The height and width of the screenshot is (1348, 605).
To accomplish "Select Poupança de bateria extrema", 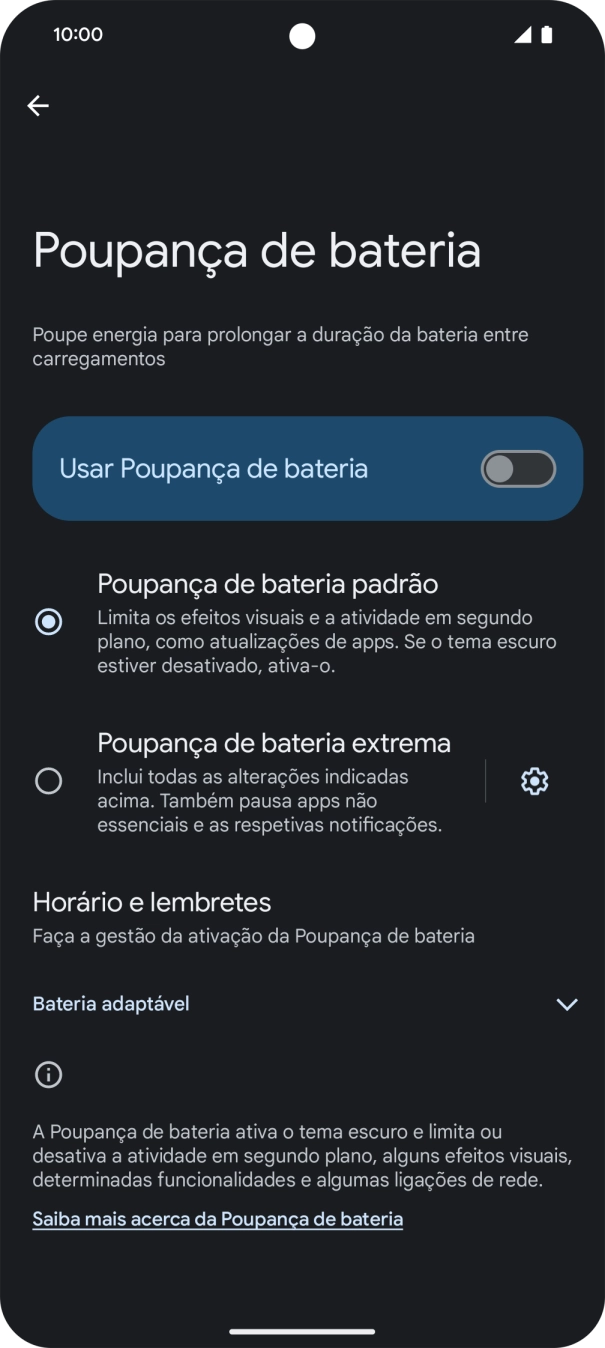I will click(x=48, y=781).
